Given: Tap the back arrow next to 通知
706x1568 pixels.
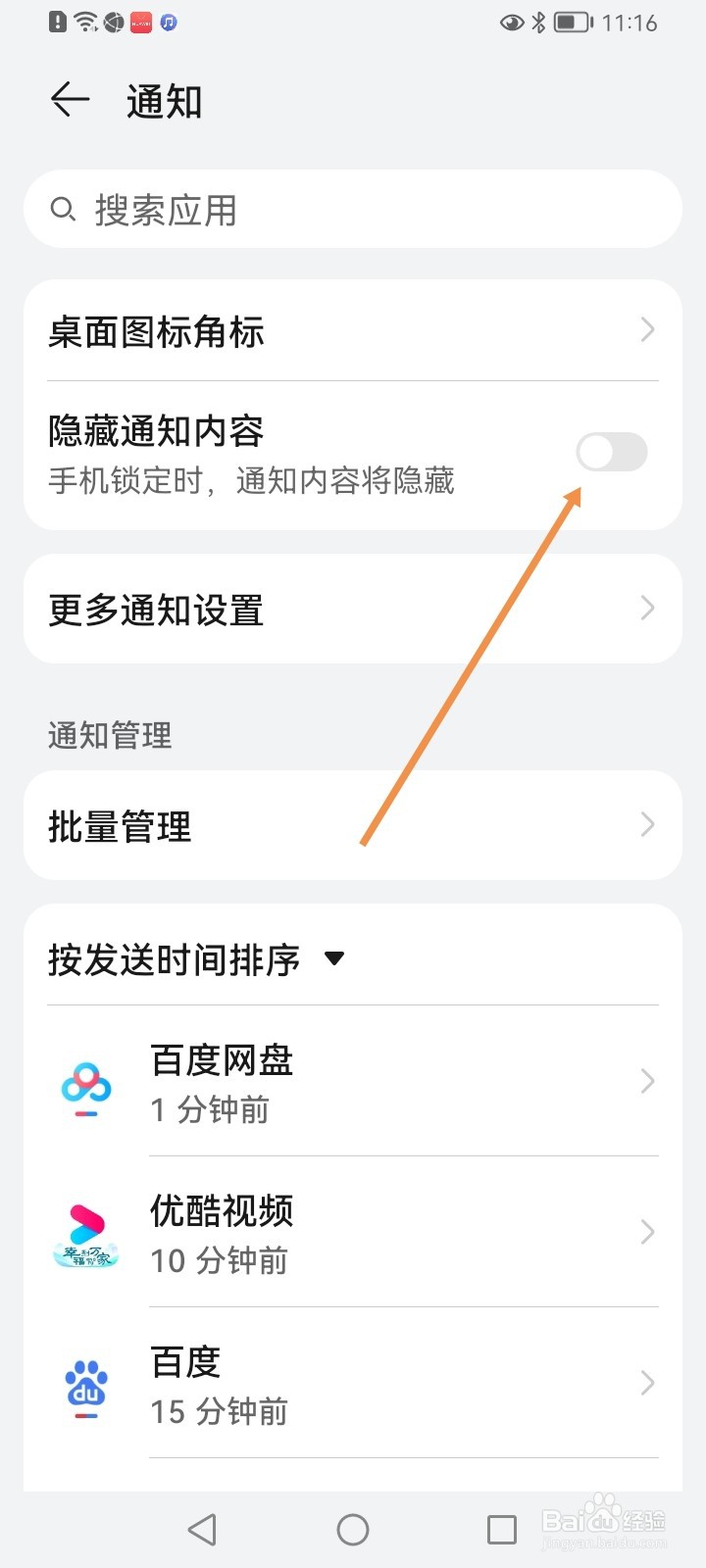Looking at the screenshot, I should coord(67,99).
